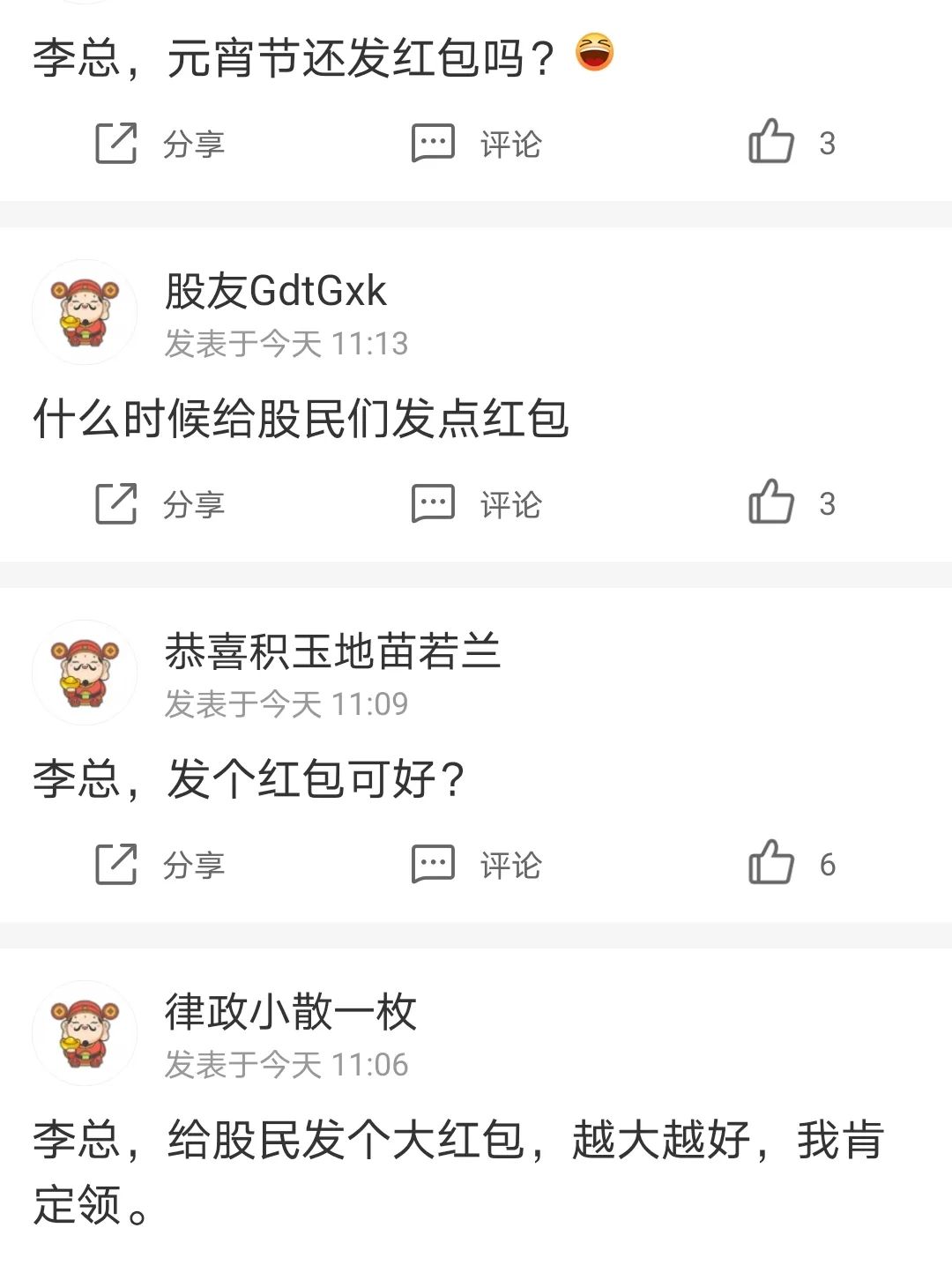
Task: Open 恭喜积玉地苗若兰's profile avatar
Action: click(85, 673)
